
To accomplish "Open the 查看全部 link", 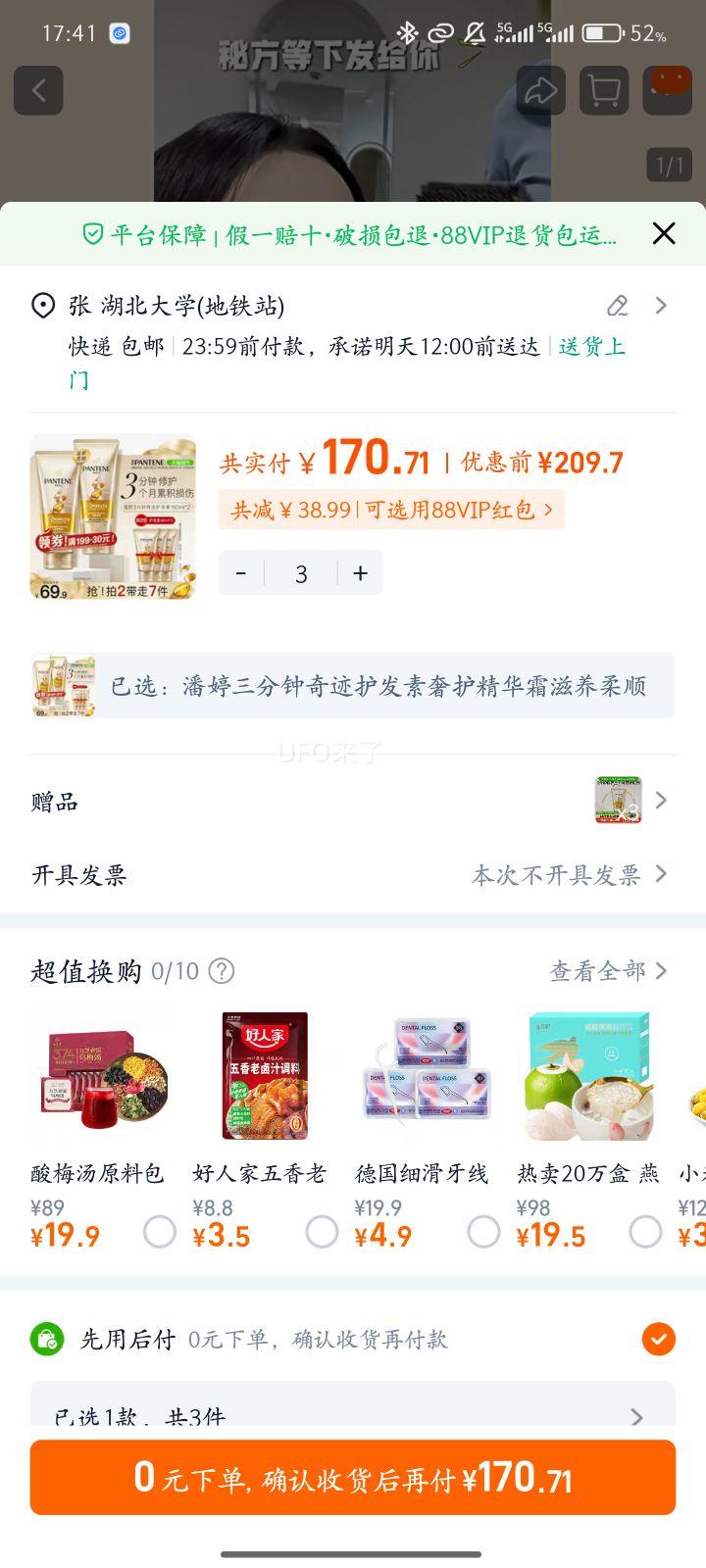I will [600, 971].
